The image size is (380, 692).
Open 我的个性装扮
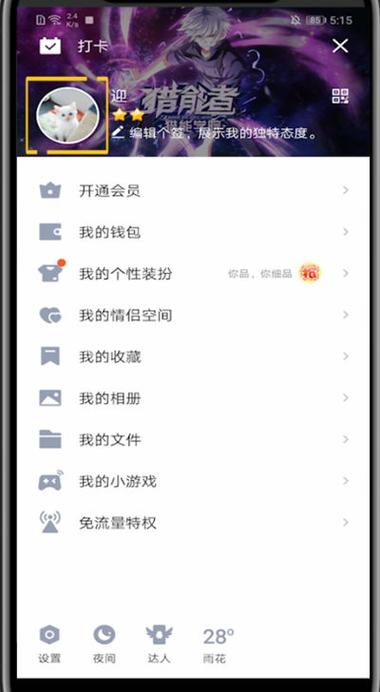193,274
